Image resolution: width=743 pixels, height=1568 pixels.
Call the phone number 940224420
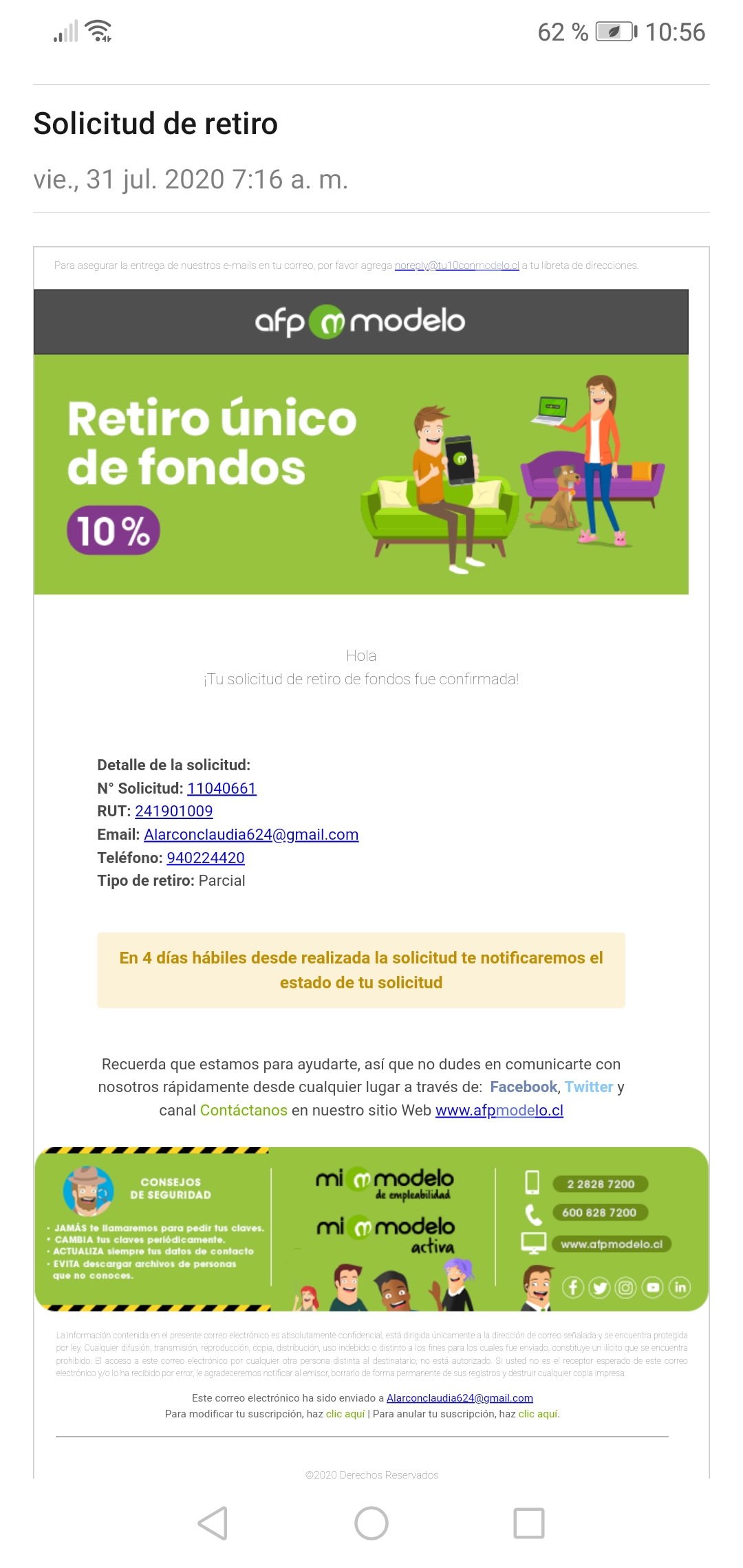tap(206, 858)
